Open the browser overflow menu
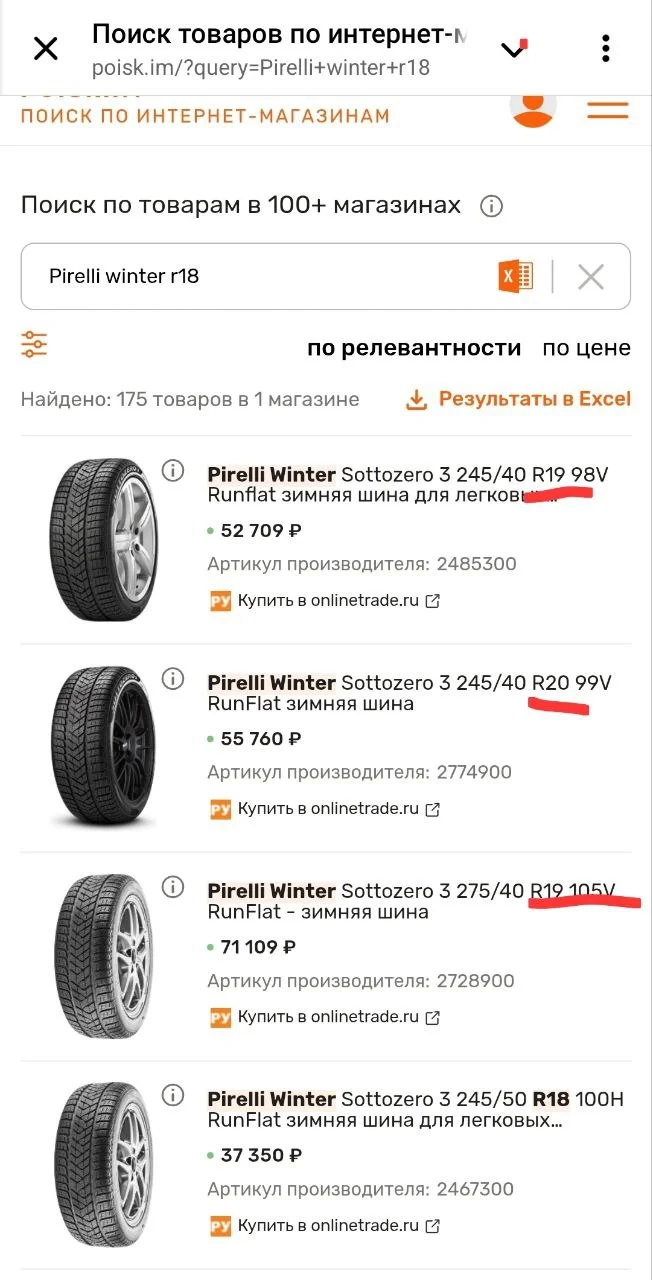652x1280 pixels. 606,48
